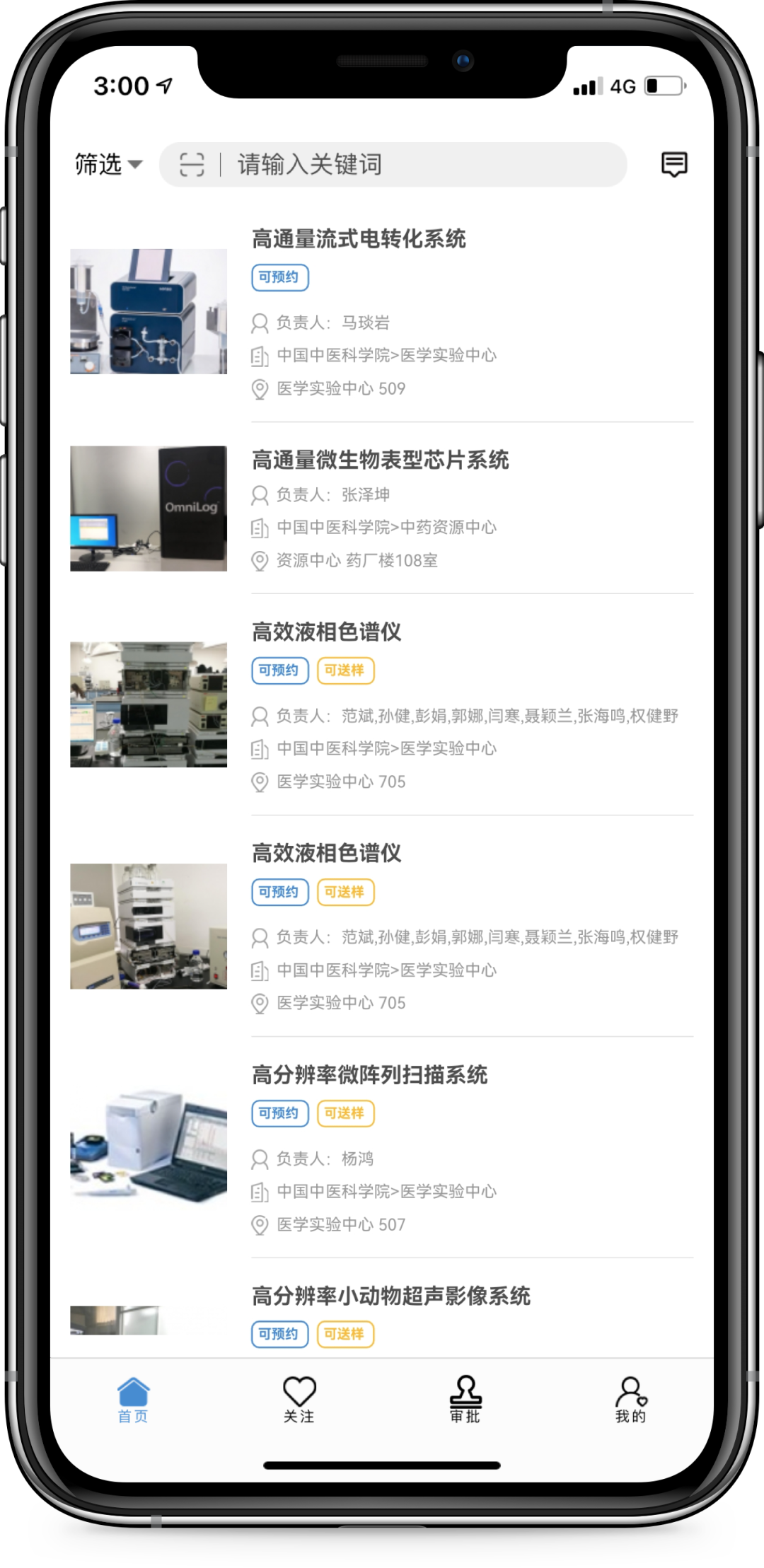Screen dimensions: 764x1568
Task: View 高分辨率微阵列扫描系统 instrument
Action: click(x=369, y=1075)
